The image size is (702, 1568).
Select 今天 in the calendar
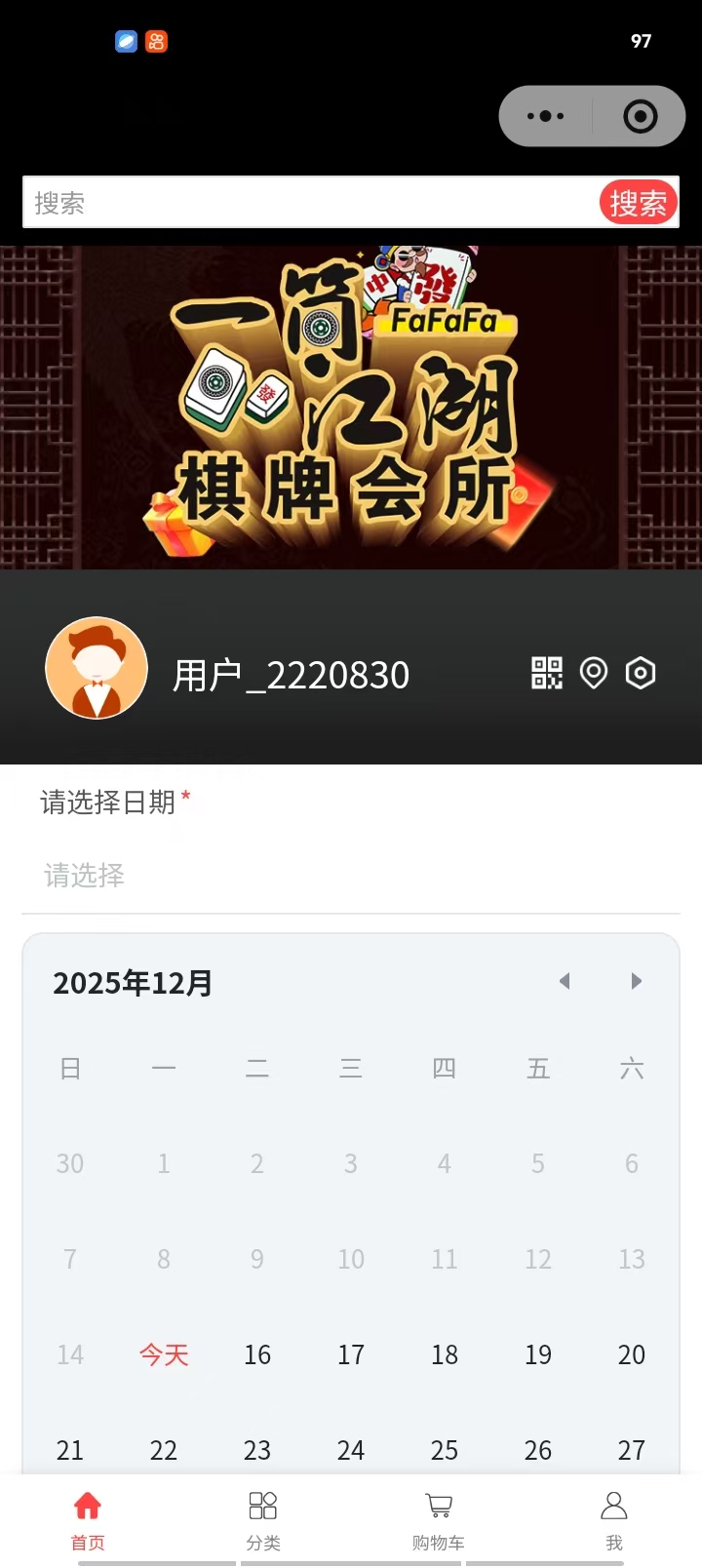click(164, 1354)
